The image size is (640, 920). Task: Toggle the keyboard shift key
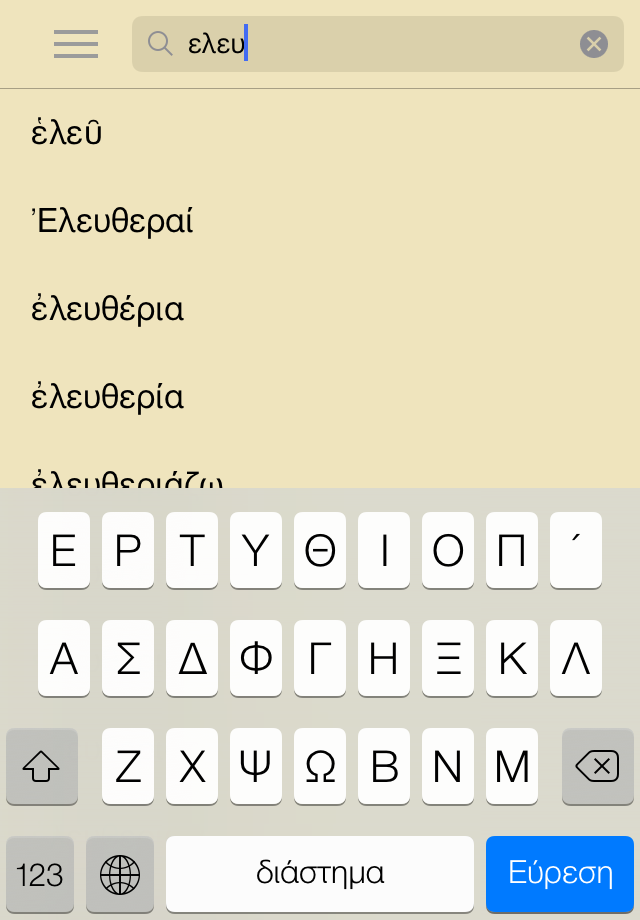point(41,767)
